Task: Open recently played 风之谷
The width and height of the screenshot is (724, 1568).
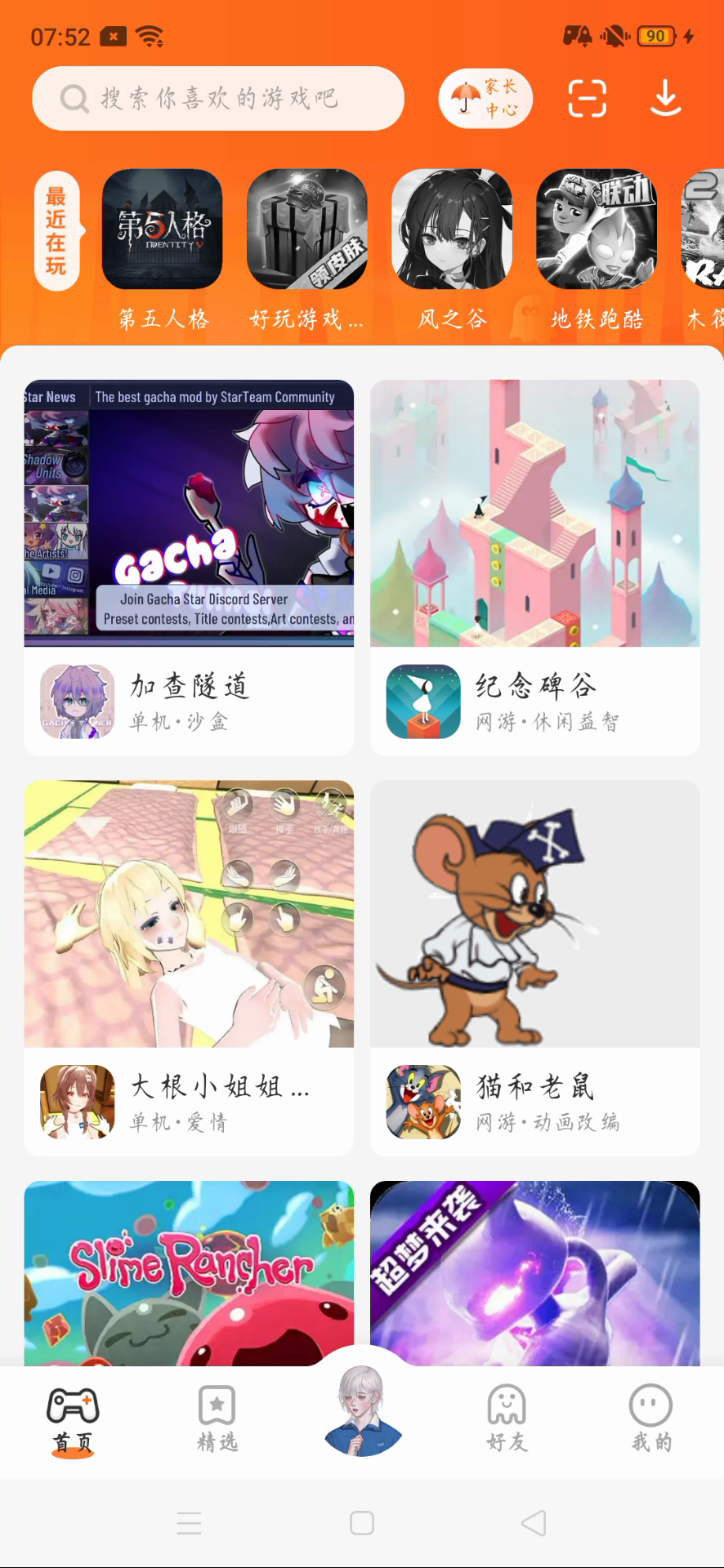Action: (452, 229)
